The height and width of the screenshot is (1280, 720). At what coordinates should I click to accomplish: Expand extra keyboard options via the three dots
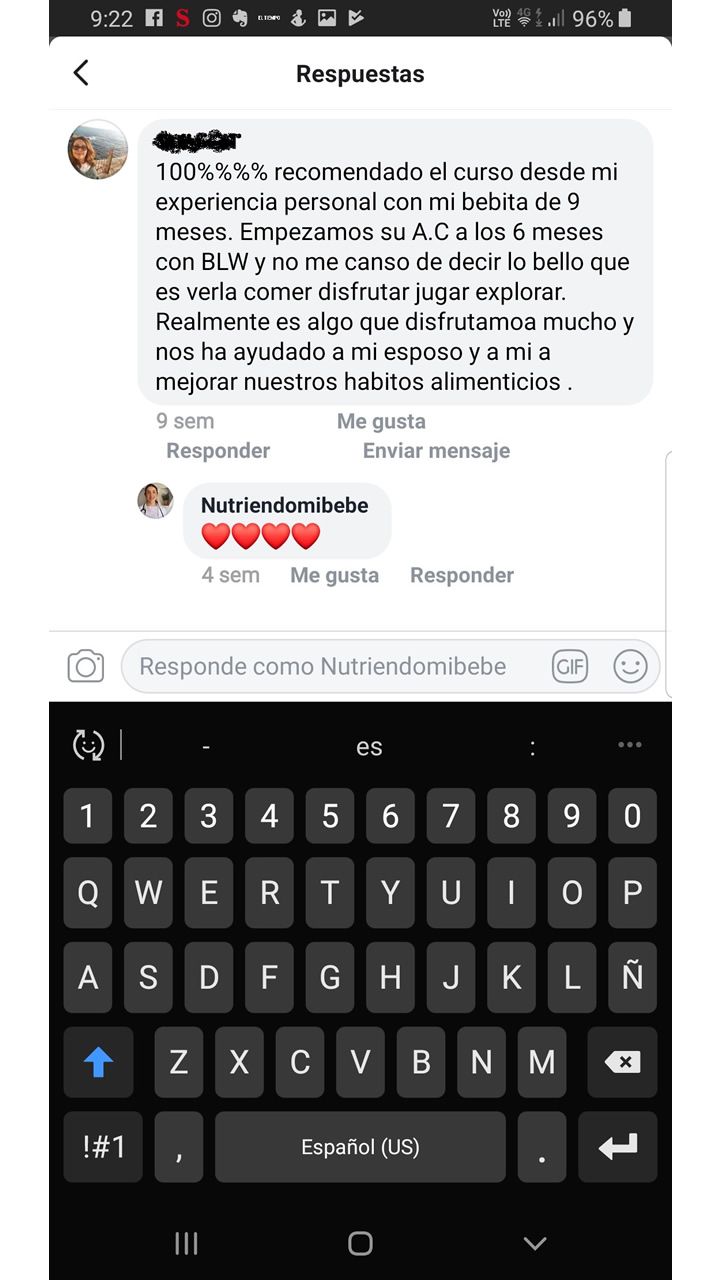coord(631,745)
